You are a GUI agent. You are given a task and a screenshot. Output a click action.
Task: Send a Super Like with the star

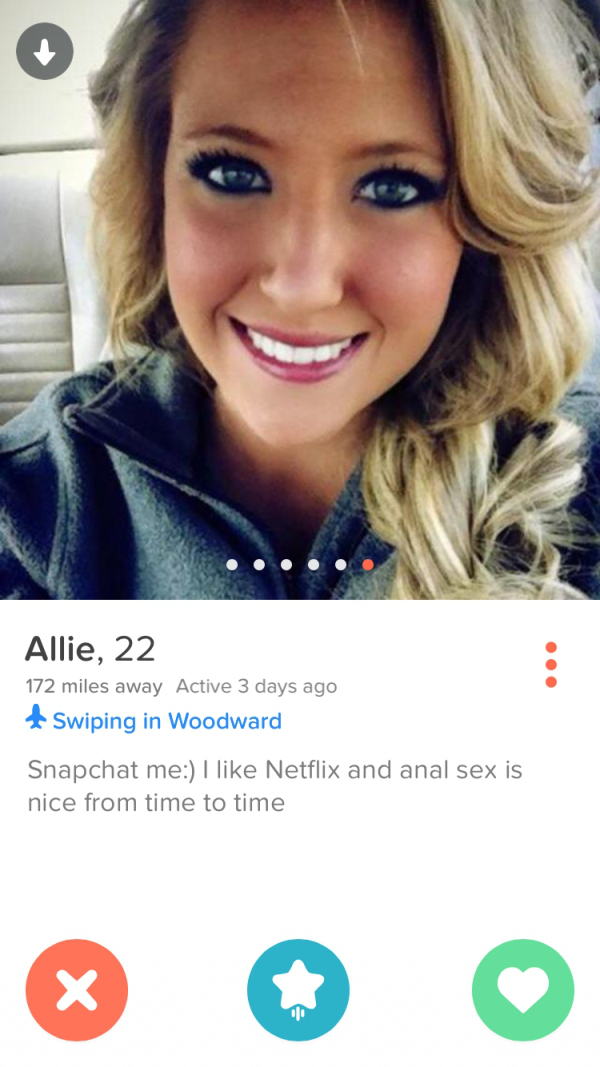(298, 990)
